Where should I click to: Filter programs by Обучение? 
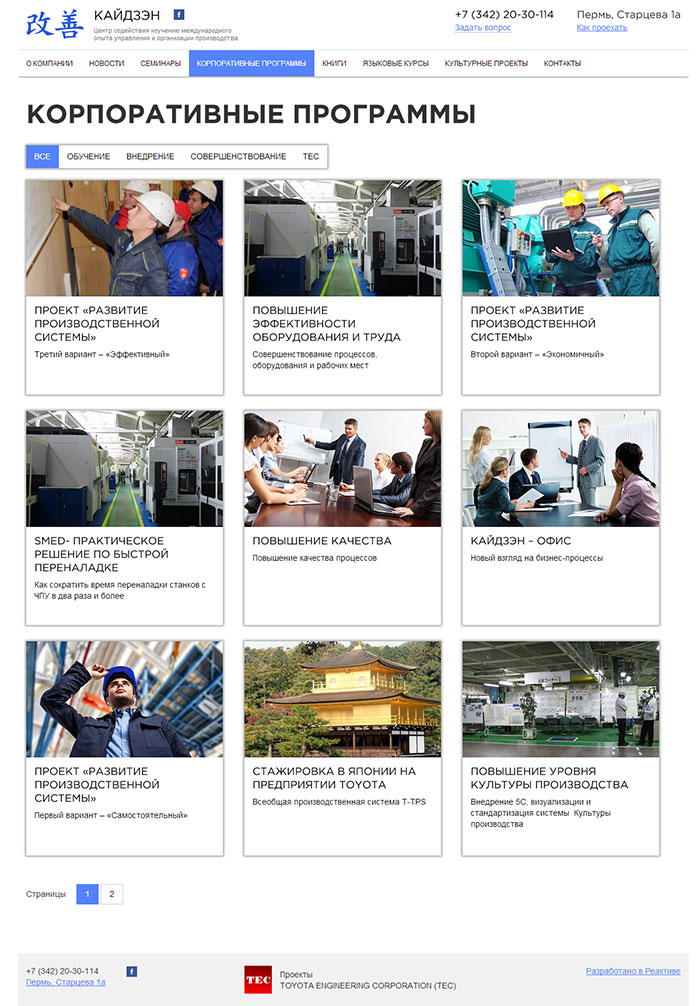88,157
